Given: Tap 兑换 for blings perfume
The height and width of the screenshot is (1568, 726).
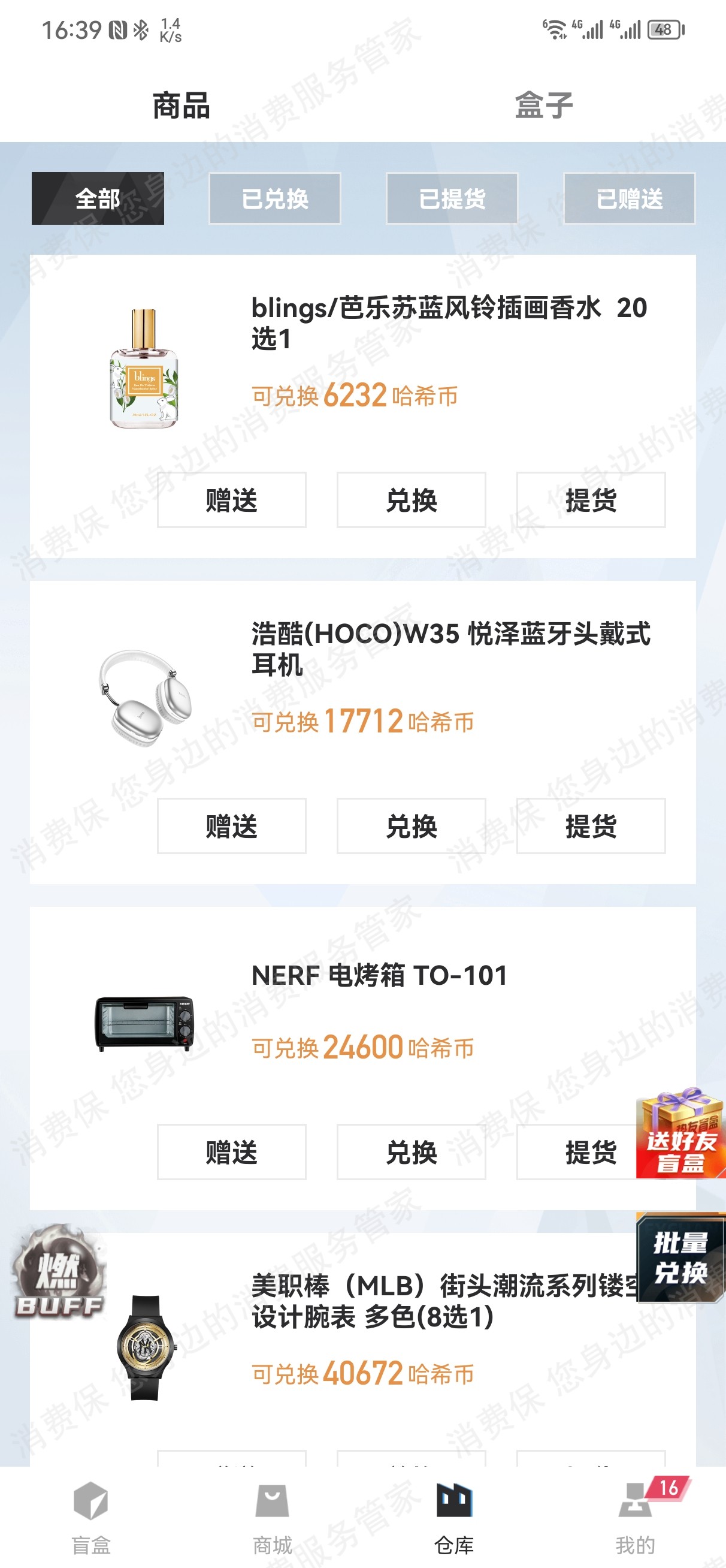Looking at the screenshot, I should [411, 500].
